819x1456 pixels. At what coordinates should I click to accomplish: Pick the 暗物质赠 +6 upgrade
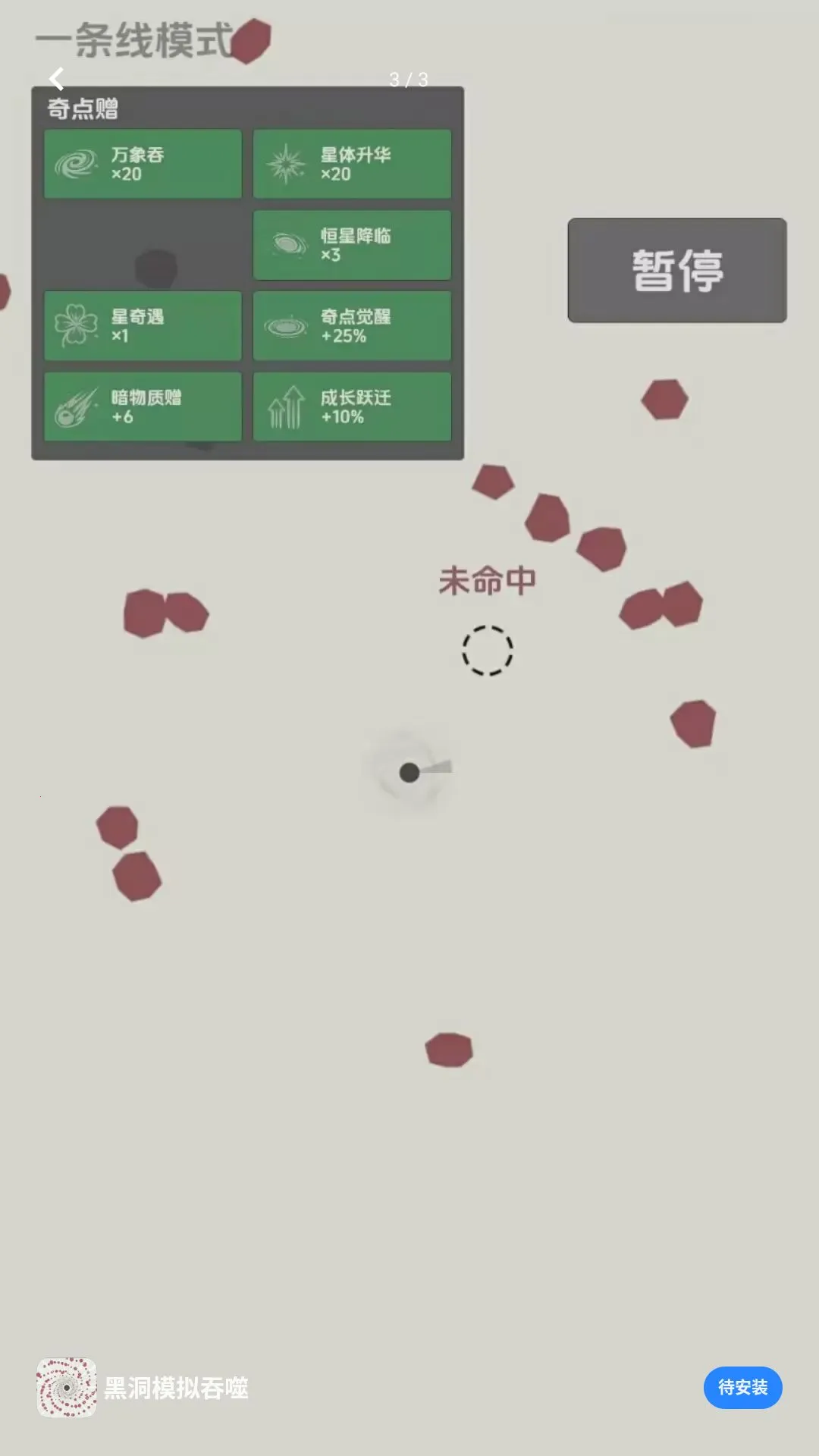(143, 406)
